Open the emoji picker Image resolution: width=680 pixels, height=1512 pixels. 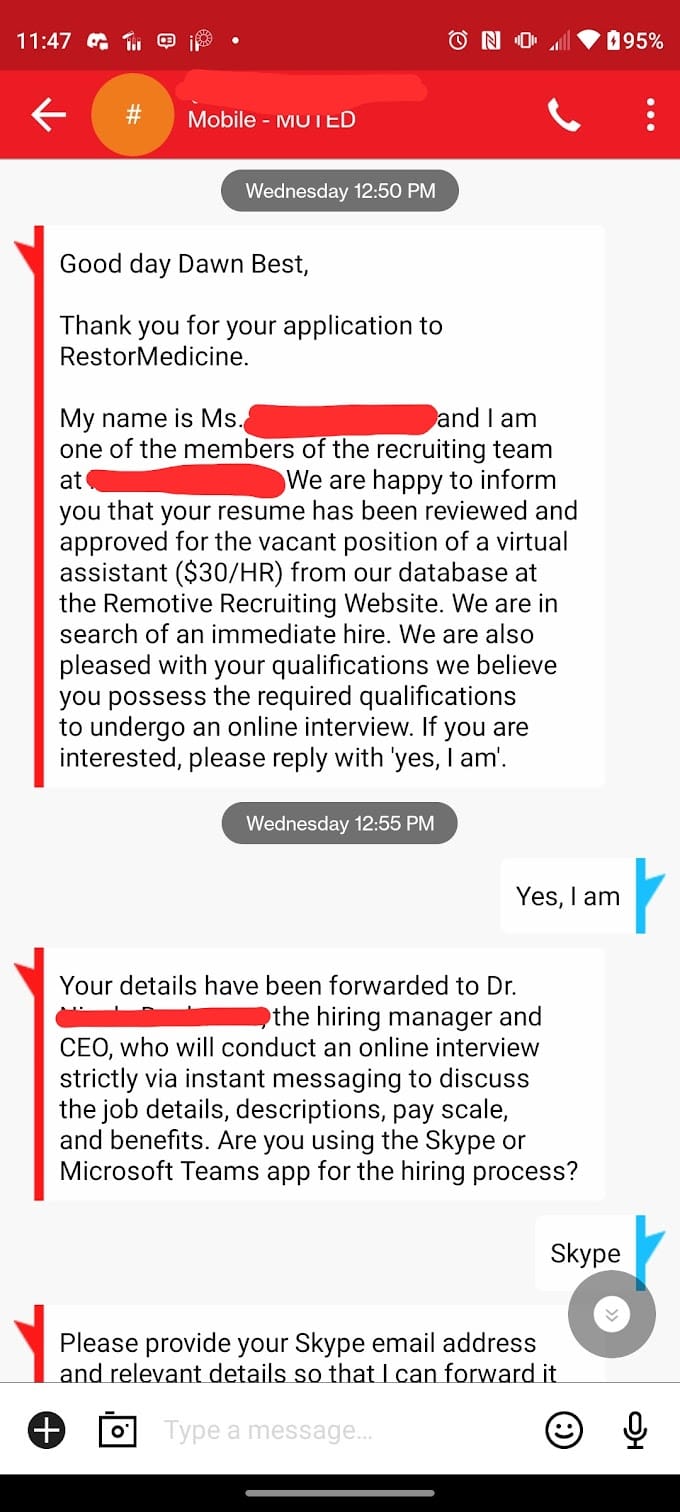point(564,1430)
